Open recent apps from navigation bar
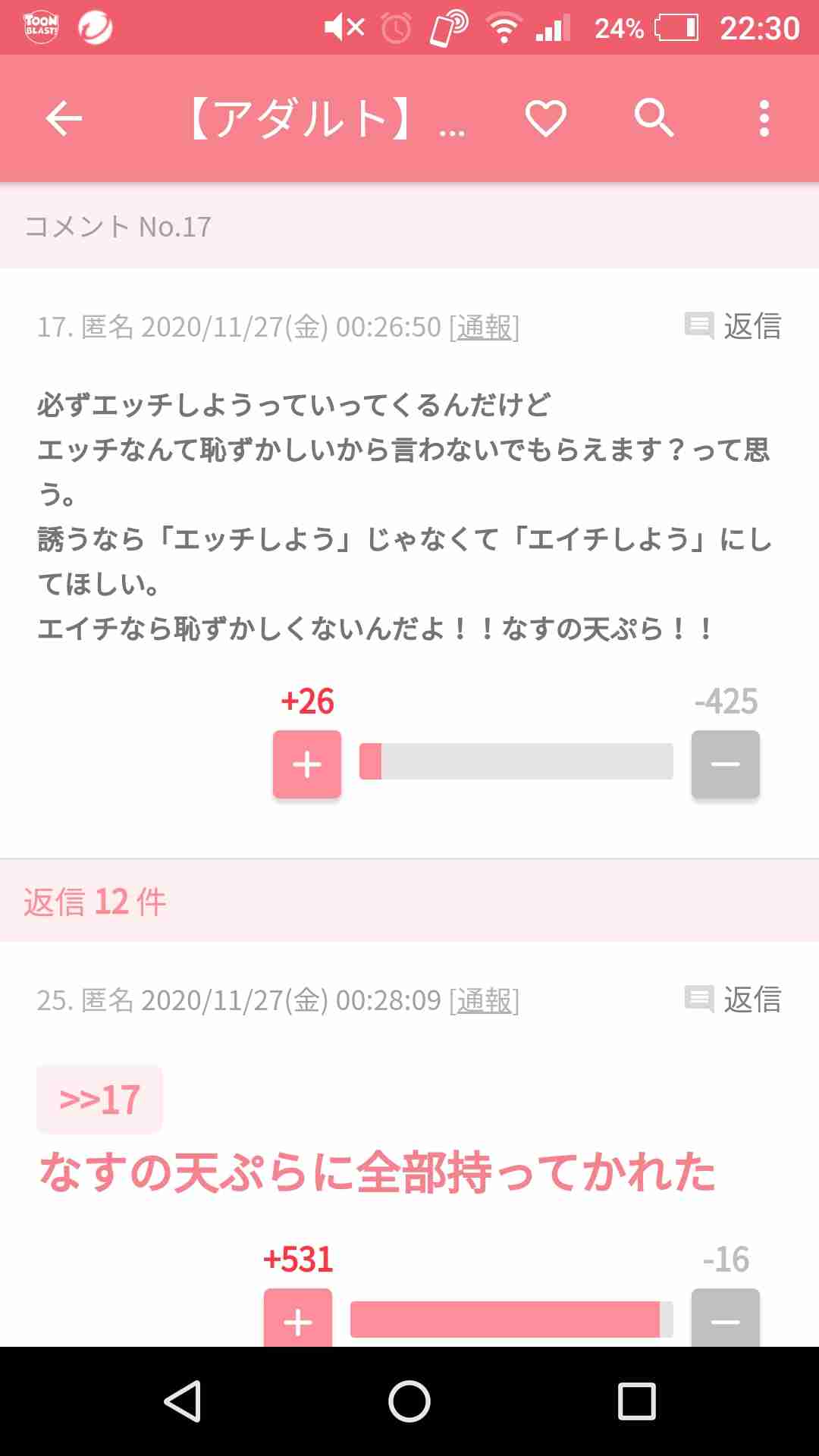 tap(636, 1401)
